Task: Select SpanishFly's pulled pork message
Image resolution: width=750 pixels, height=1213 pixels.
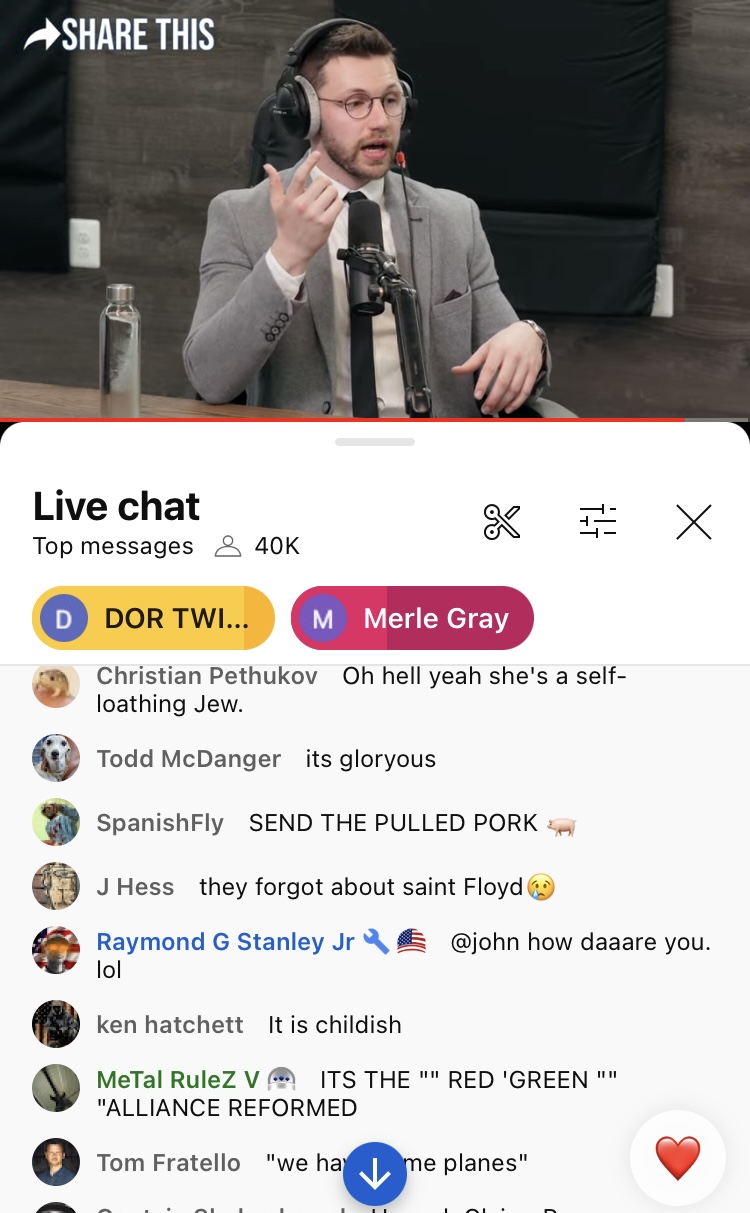Action: [375, 823]
